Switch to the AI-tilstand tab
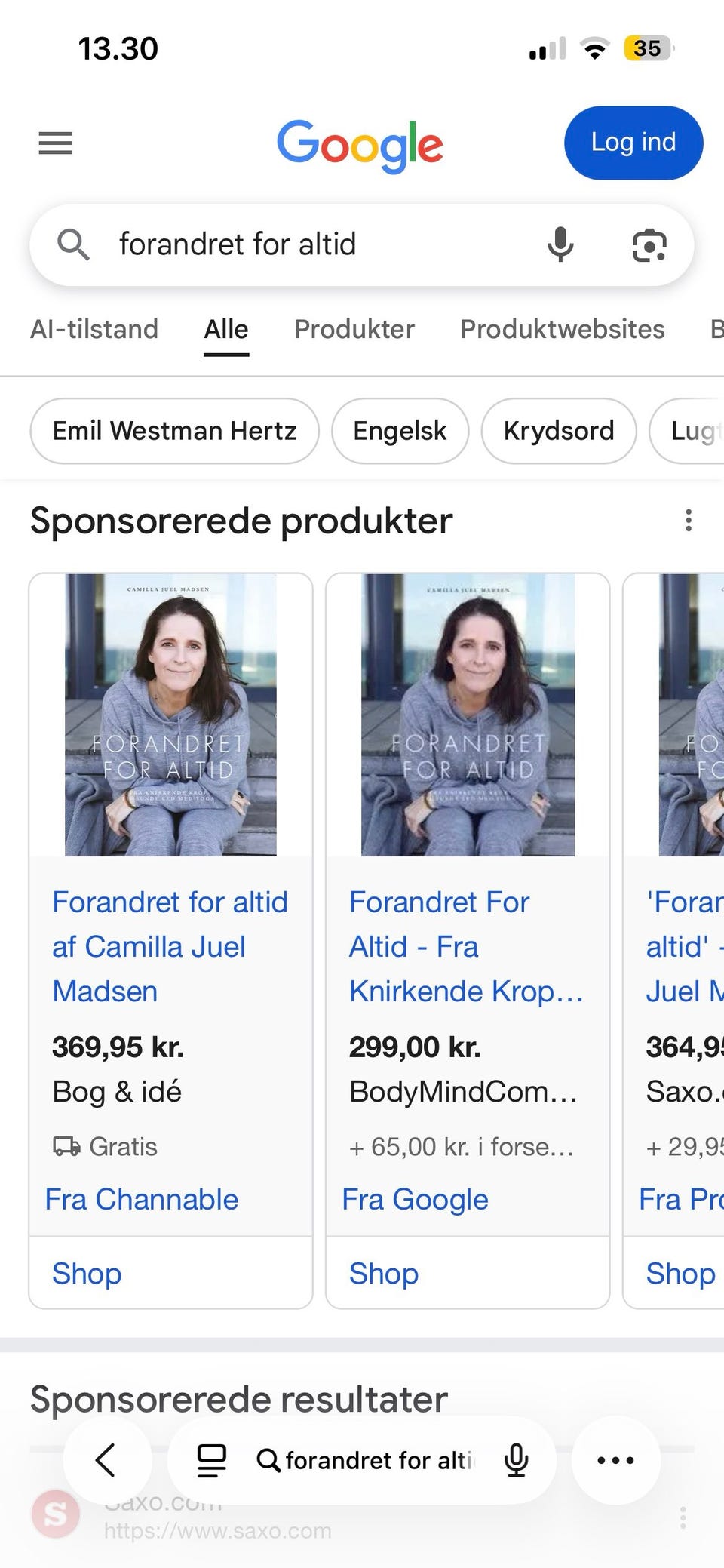The image size is (724, 1568). [94, 329]
